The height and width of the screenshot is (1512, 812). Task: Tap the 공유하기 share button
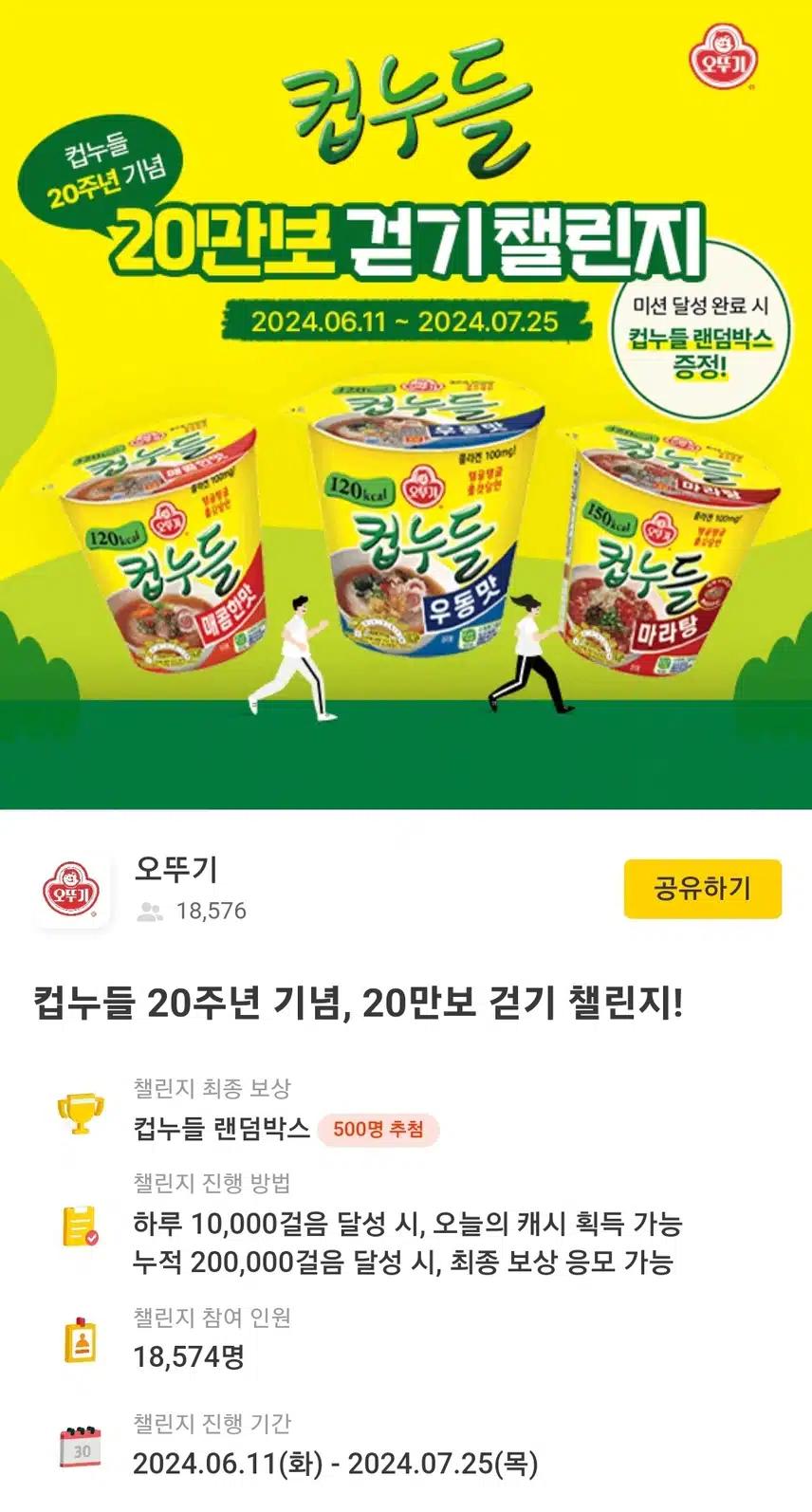click(x=702, y=889)
